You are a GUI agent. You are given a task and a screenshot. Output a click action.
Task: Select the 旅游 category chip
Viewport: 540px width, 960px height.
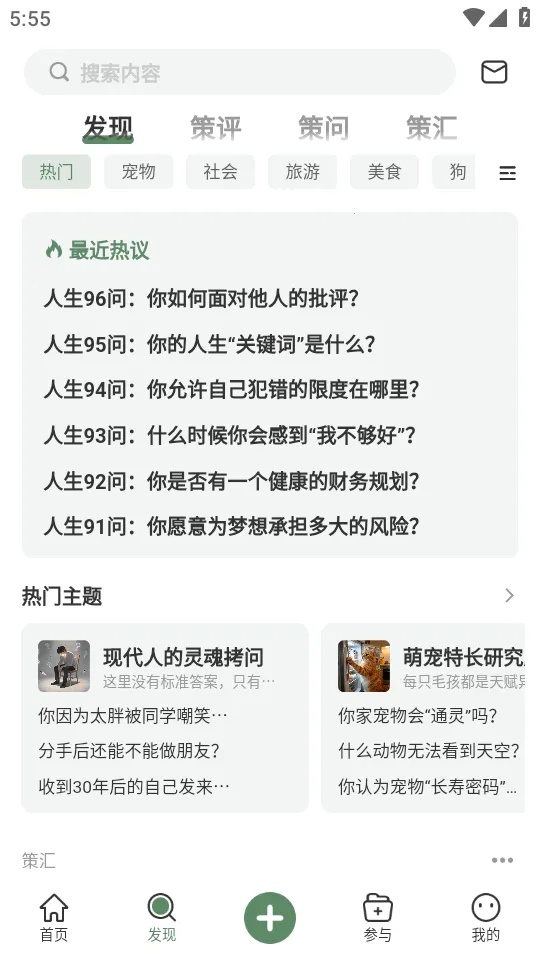(302, 171)
